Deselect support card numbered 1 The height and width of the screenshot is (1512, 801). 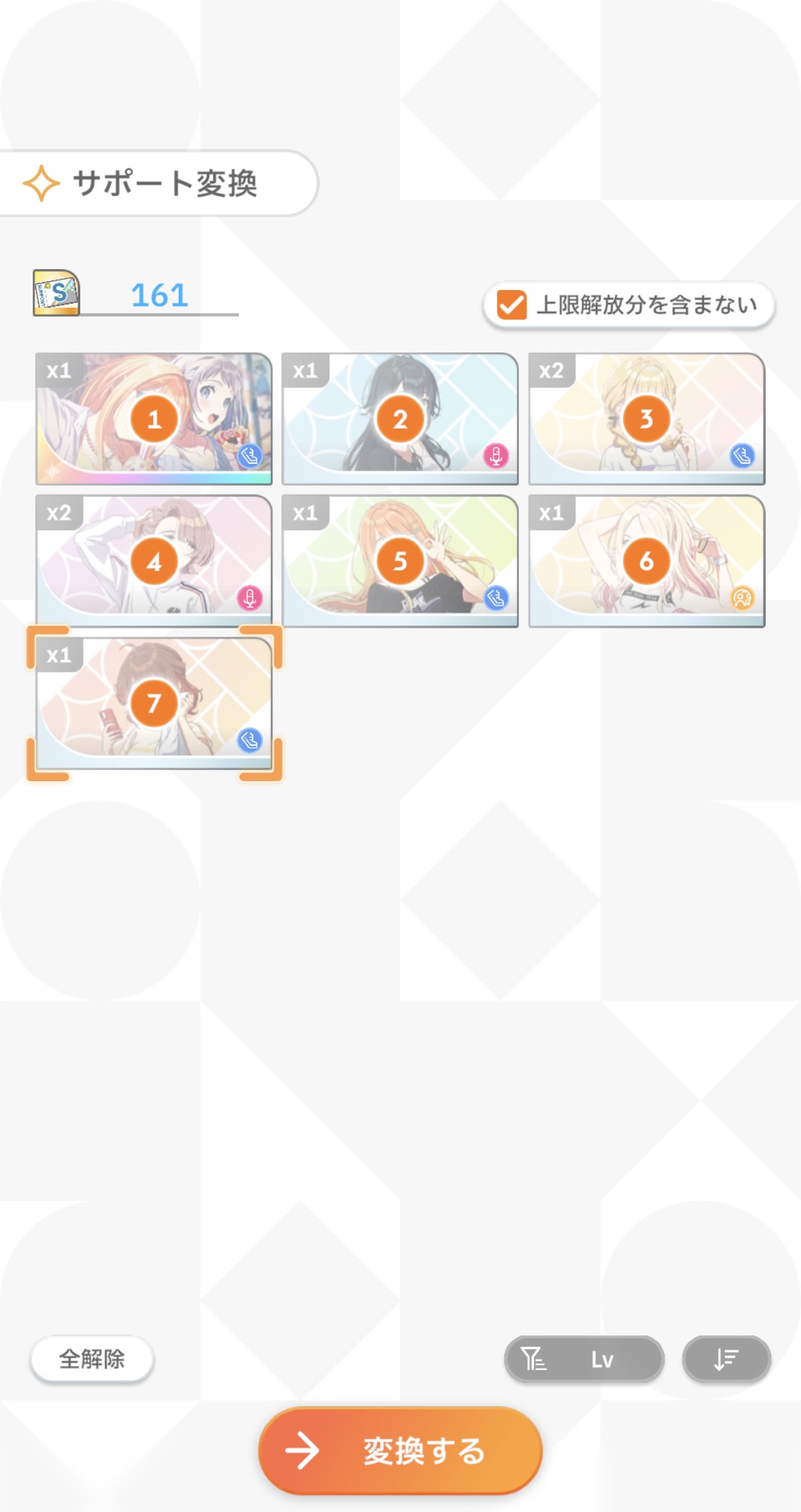pos(154,418)
